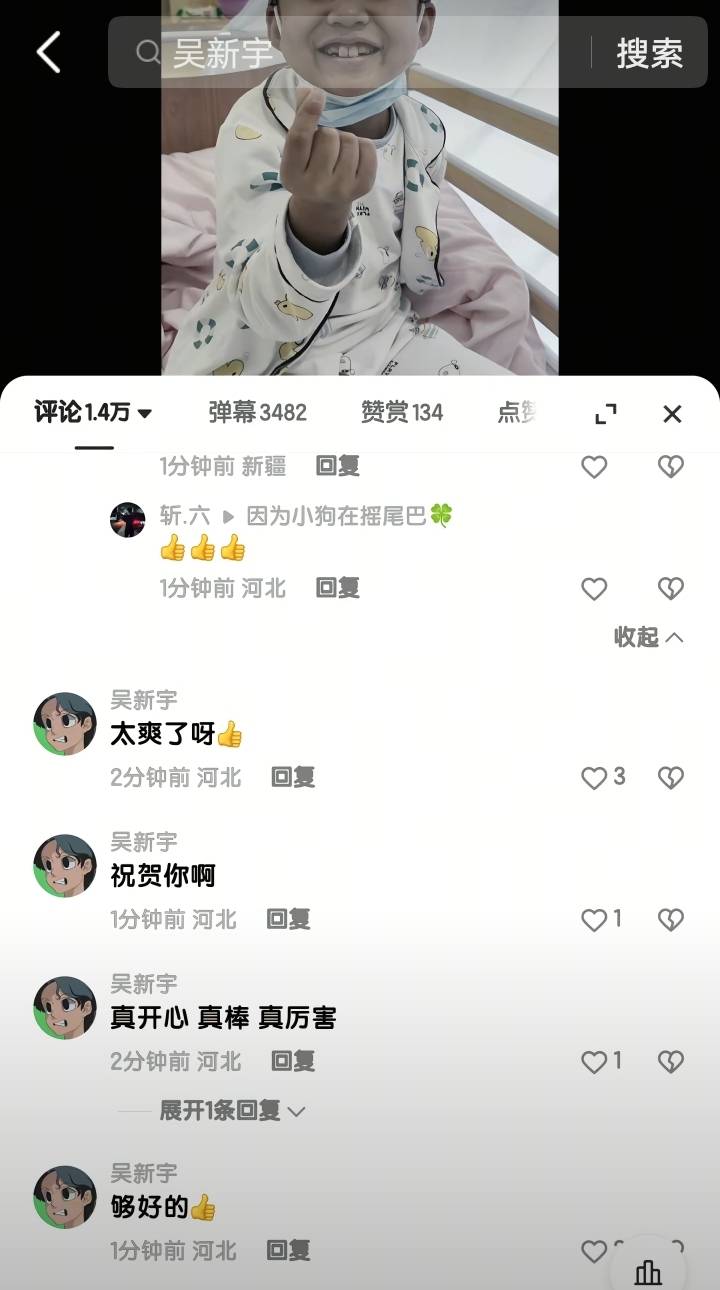
Task: Expand the comment panel to full screen
Action: pyautogui.click(x=606, y=413)
